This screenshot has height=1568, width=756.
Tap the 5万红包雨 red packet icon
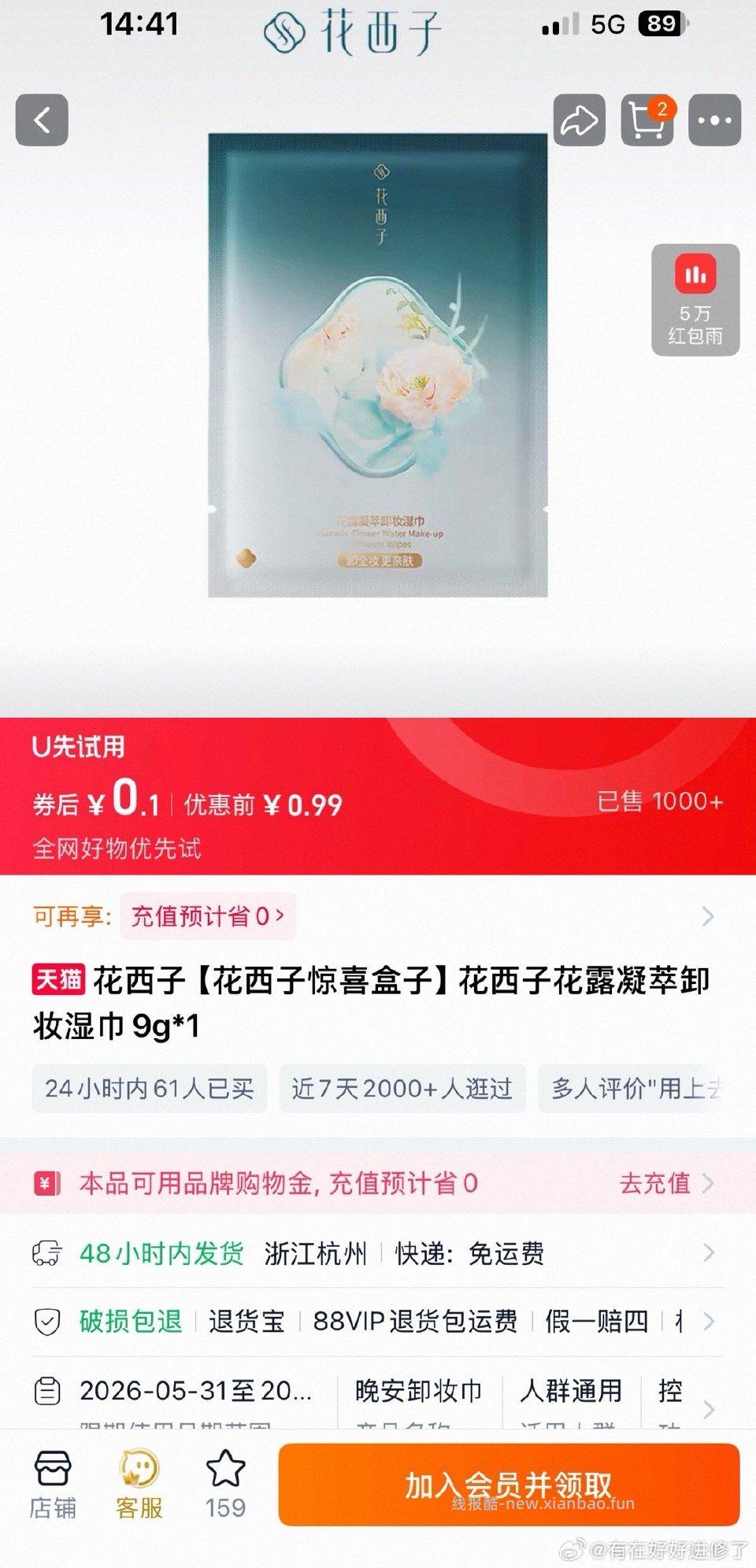695,300
